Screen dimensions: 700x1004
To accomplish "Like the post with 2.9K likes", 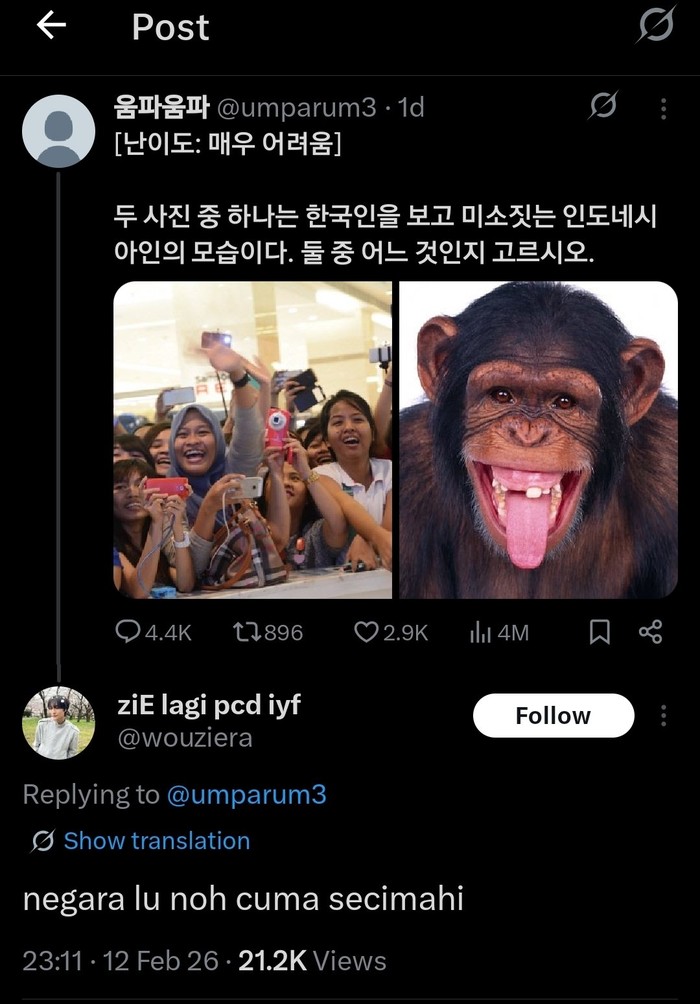I will tap(366, 632).
